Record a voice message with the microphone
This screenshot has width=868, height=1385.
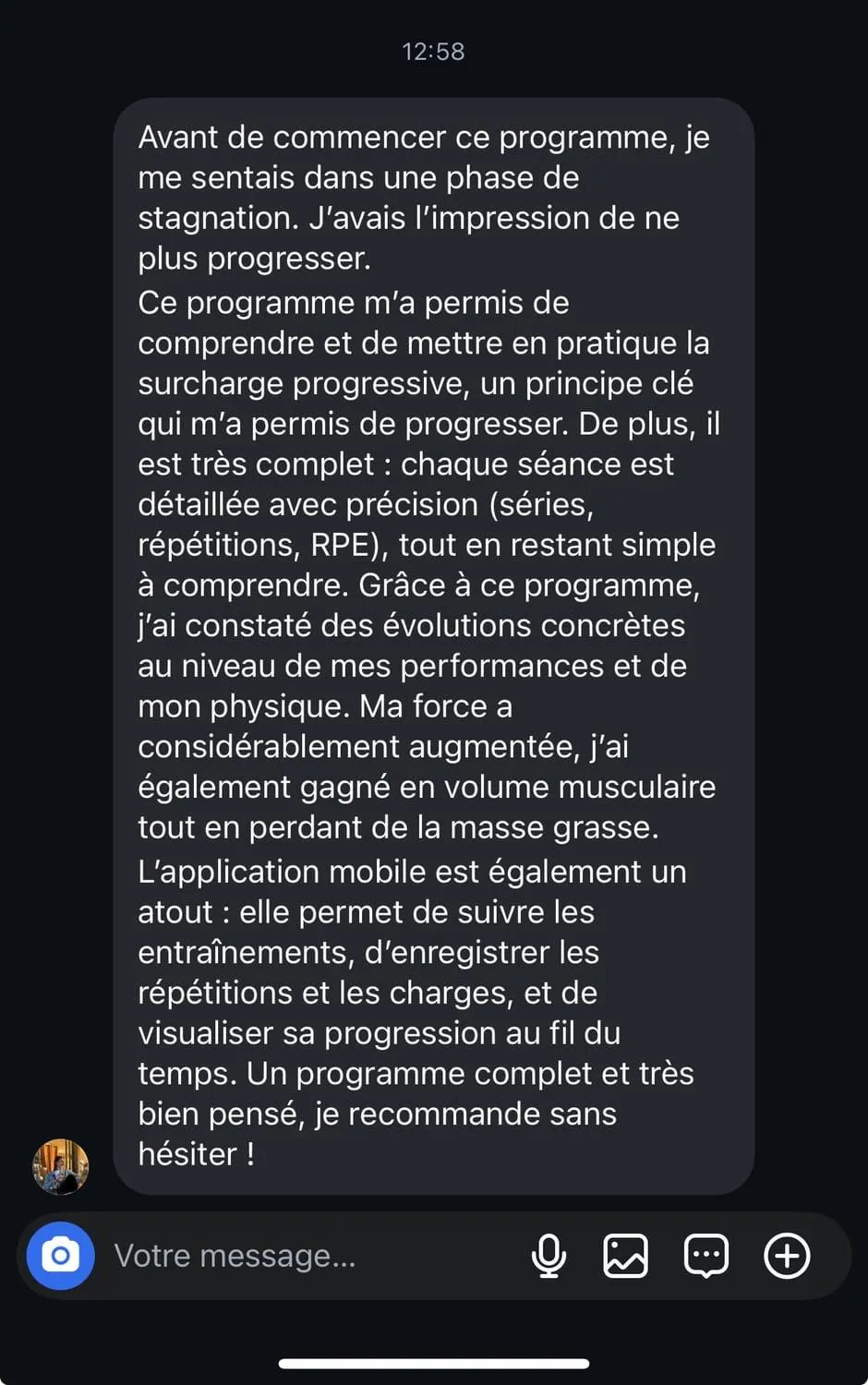coord(549,1256)
